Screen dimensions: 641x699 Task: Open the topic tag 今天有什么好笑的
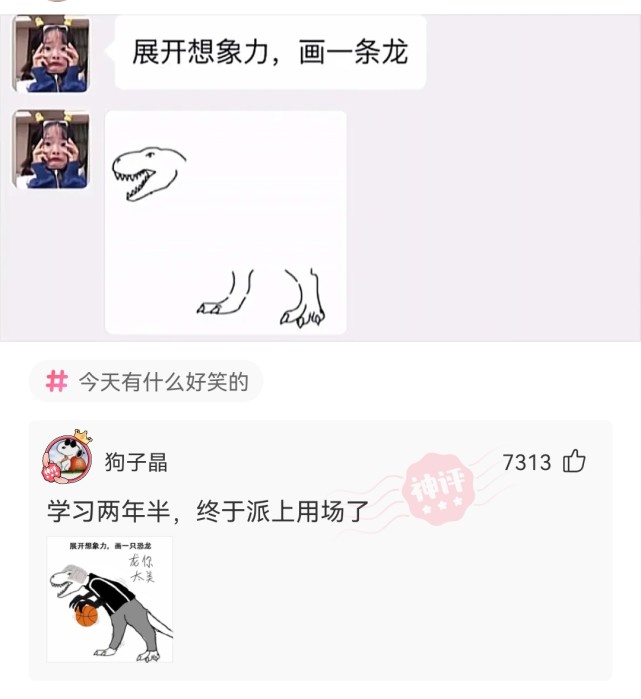(x=147, y=381)
